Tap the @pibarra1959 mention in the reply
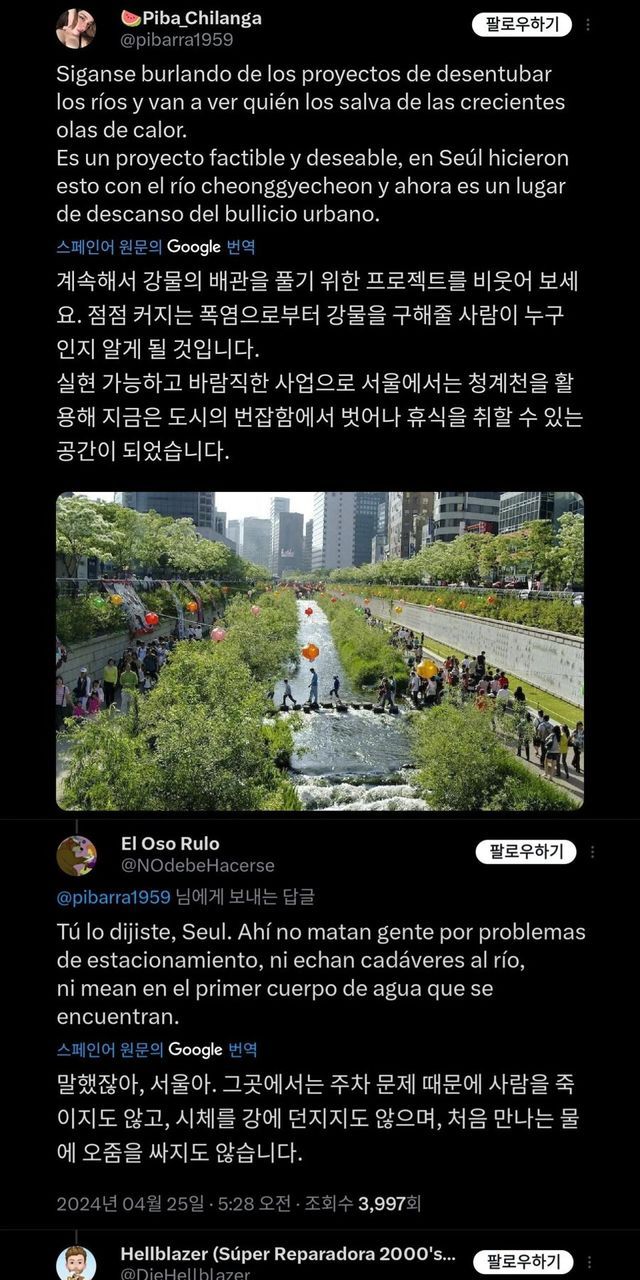 pyautogui.click(x=115, y=896)
